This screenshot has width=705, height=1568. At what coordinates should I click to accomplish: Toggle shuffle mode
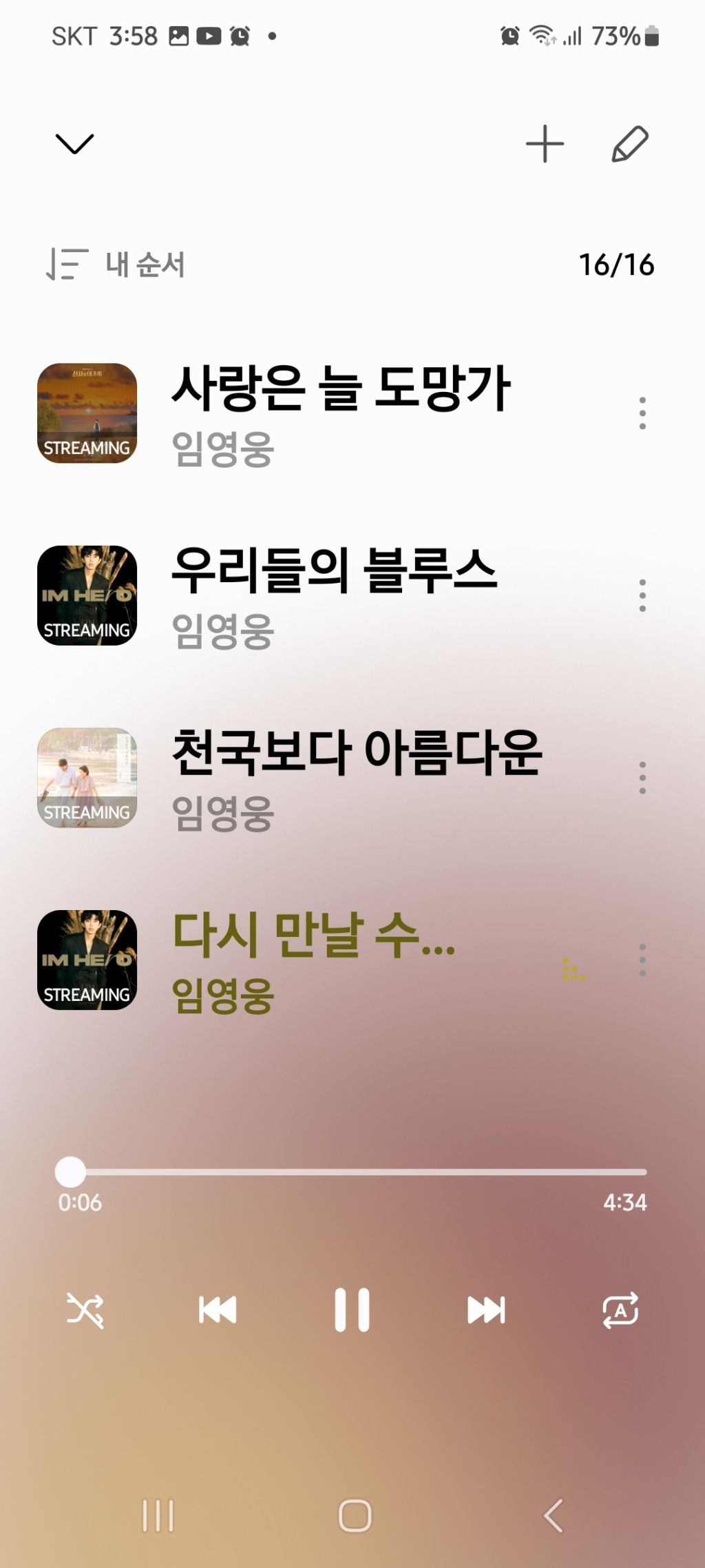pyautogui.click(x=85, y=1310)
